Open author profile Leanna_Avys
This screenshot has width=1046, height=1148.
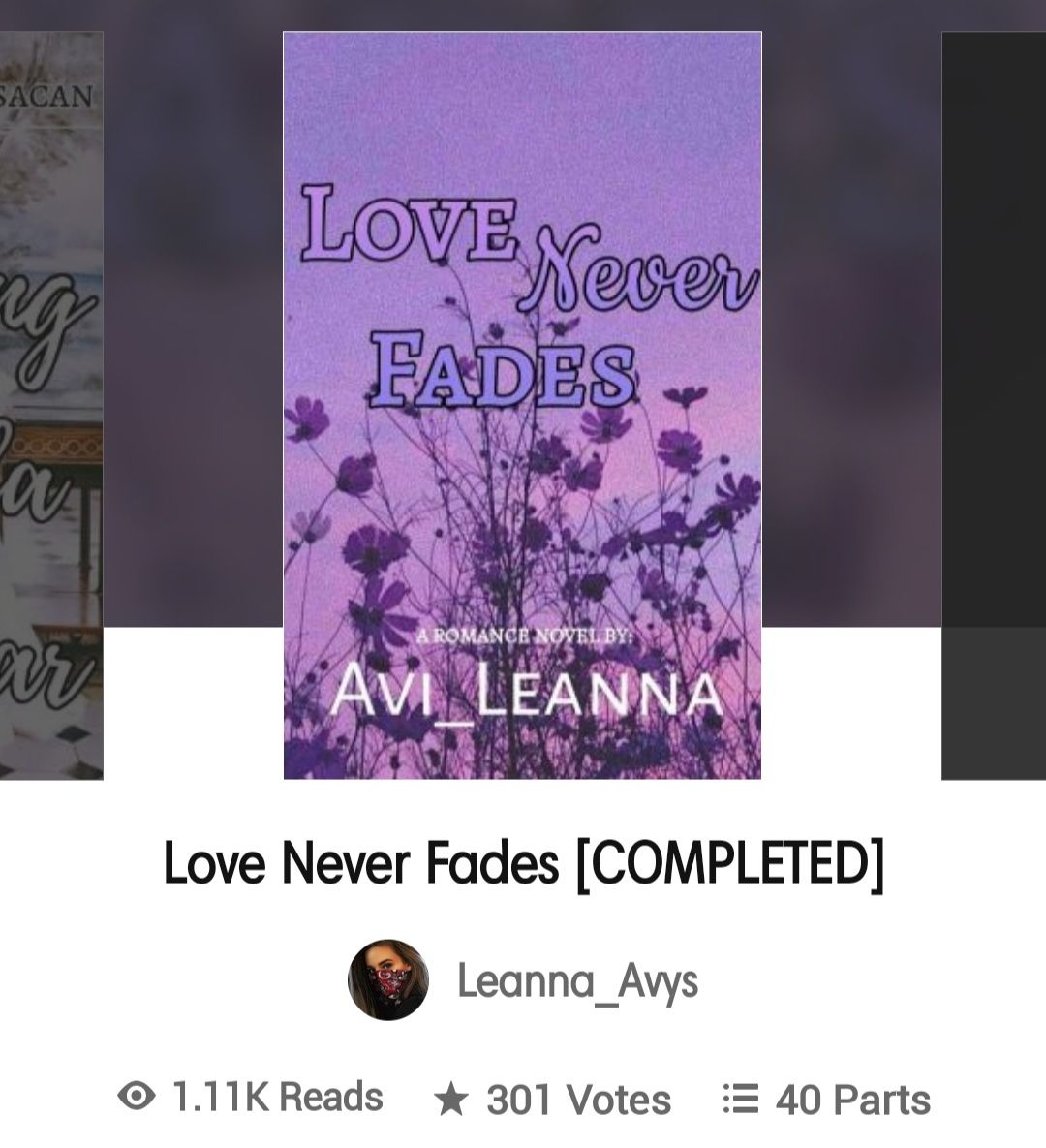pos(576,980)
